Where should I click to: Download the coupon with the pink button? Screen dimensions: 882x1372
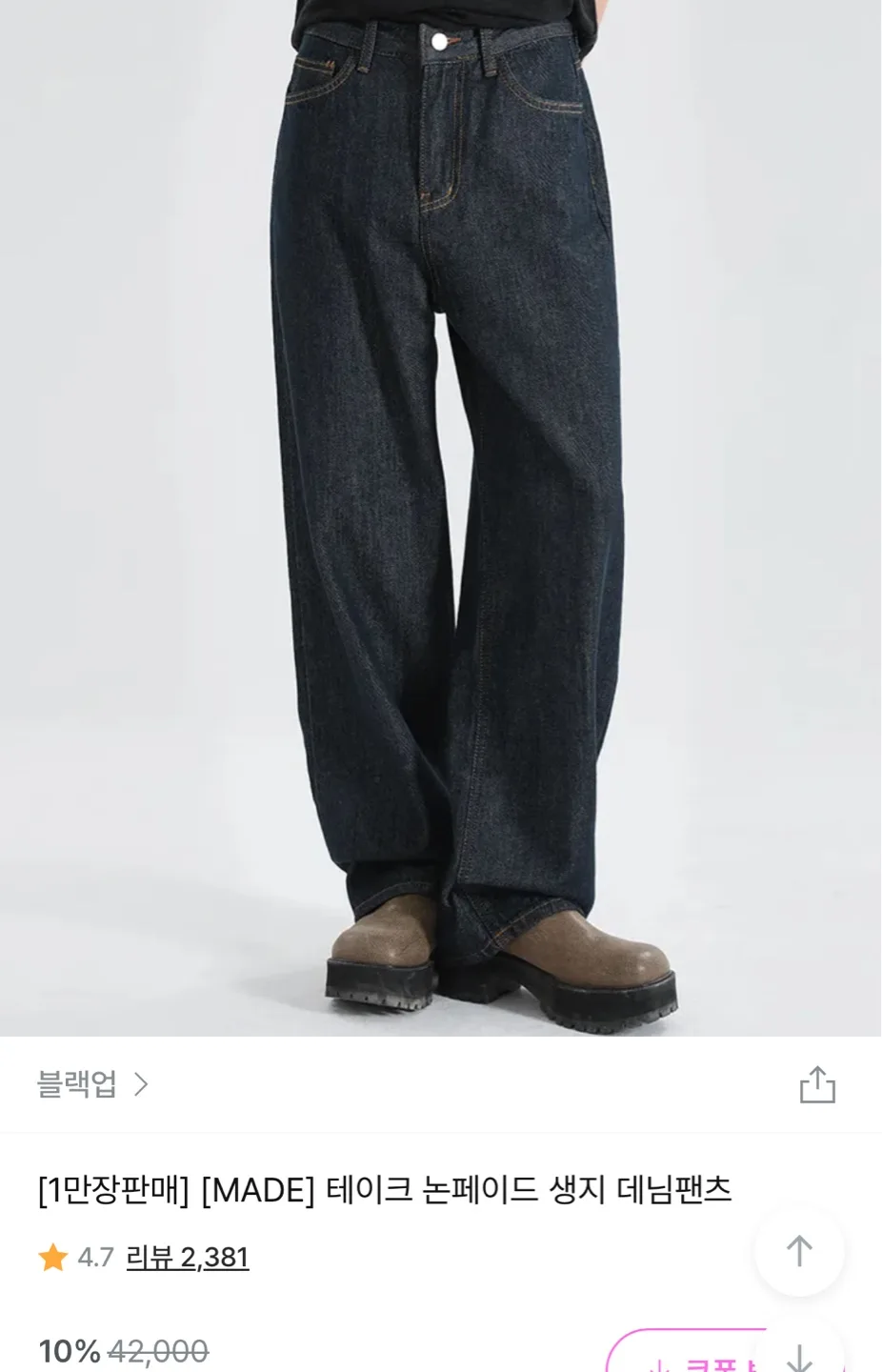(x=686, y=1355)
